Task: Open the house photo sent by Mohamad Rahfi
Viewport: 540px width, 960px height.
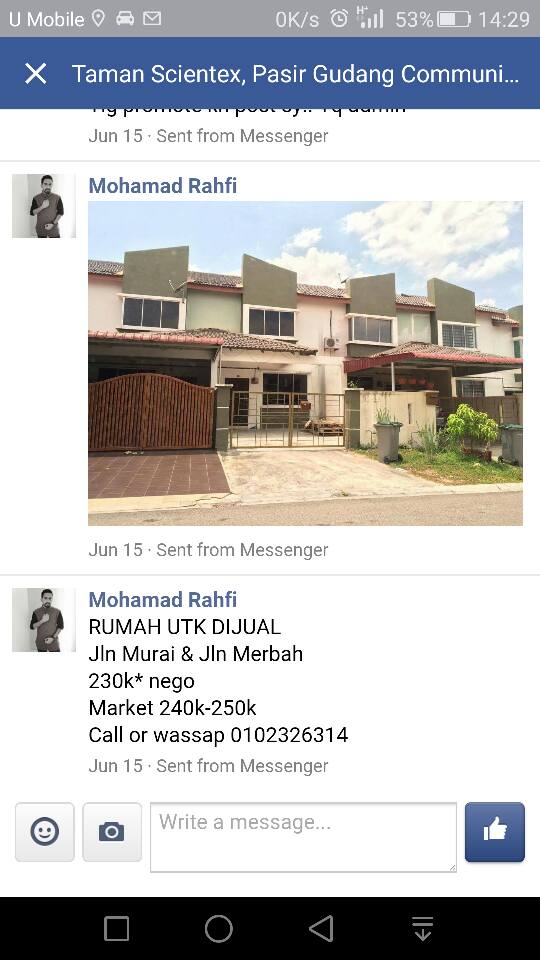Action: pos(306,363)
